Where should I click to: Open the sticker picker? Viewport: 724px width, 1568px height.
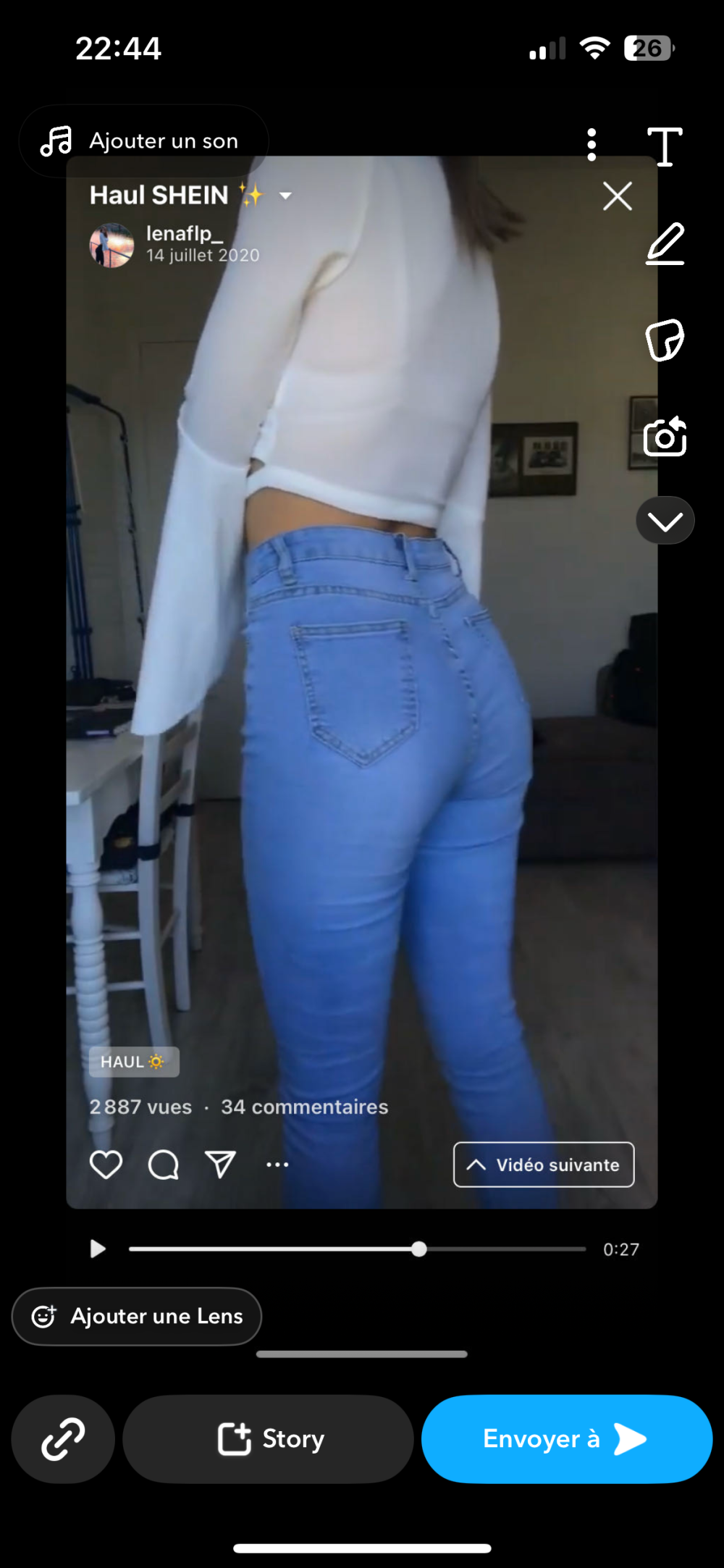pos(664,340)
